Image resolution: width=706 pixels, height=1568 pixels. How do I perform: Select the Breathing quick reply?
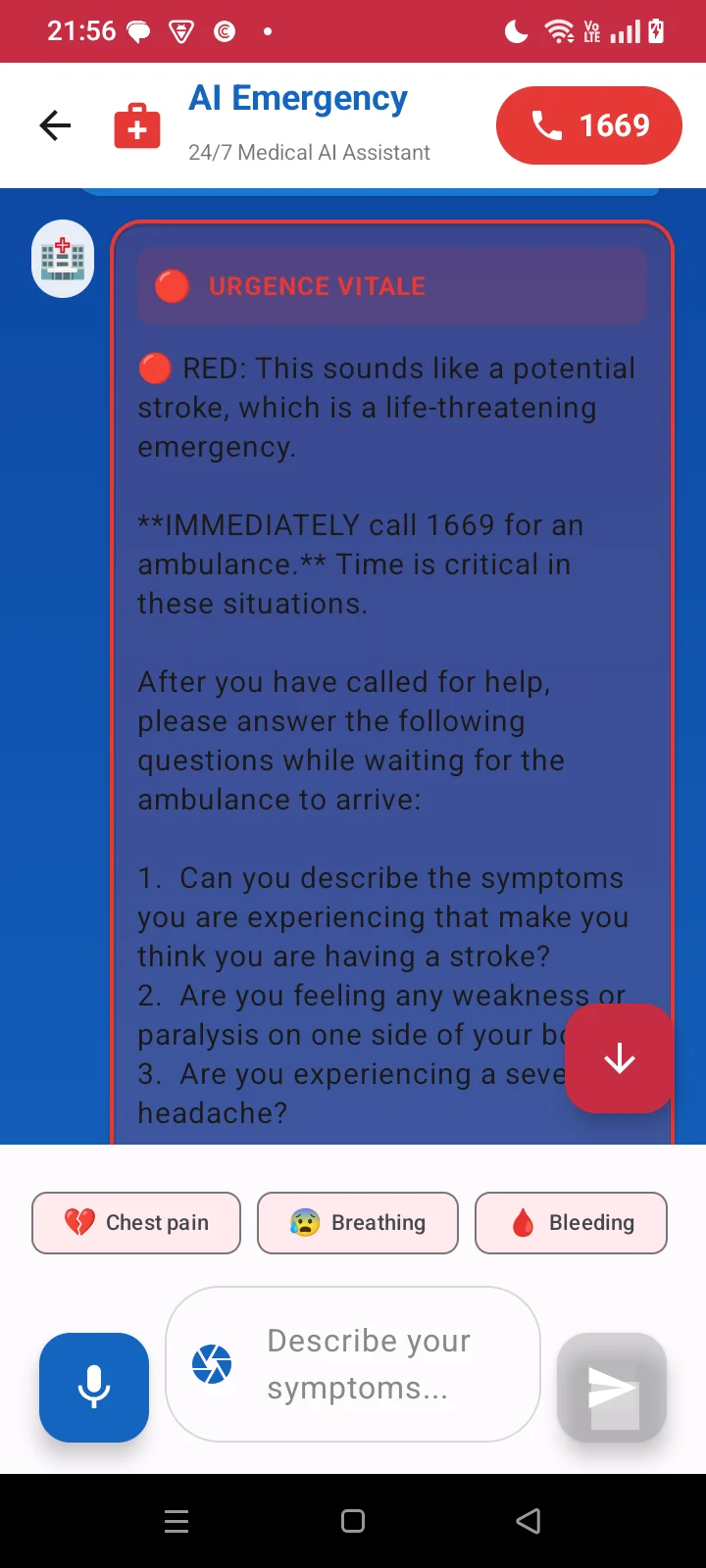click(357, 1222)
